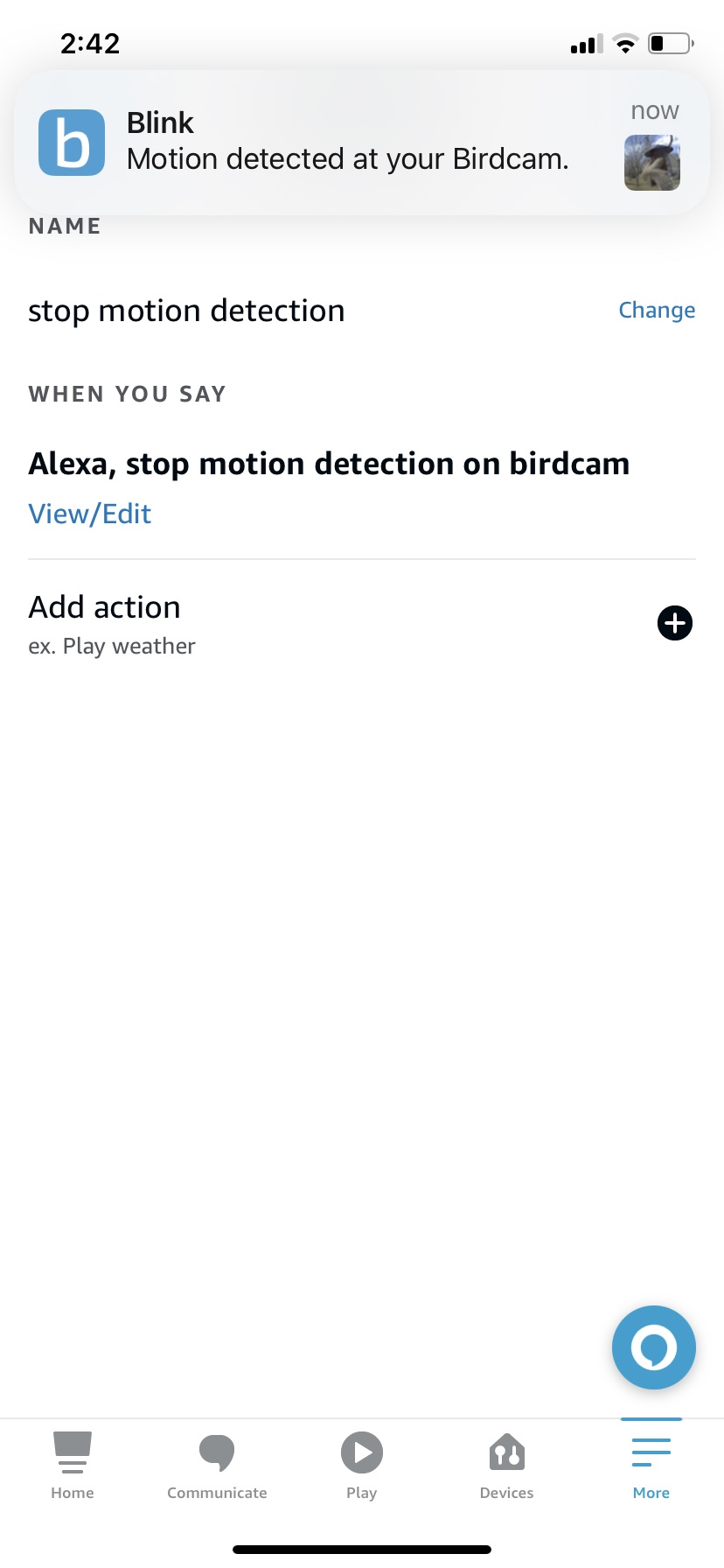The height and width of the screenshot is (1568, 724).
Task: Change the routine name
Action: coord(657,310)
